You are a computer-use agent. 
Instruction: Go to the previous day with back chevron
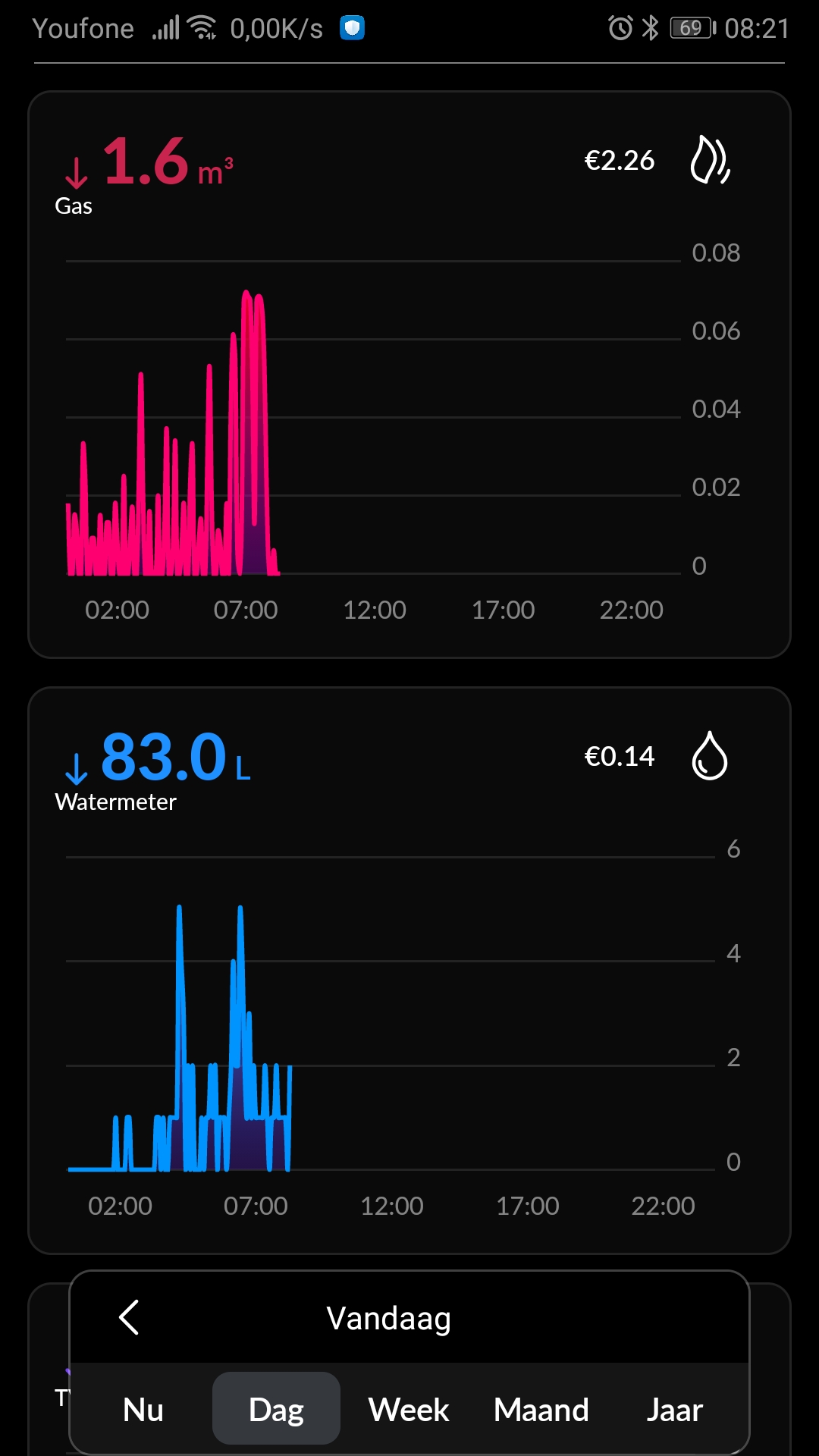click(x=130, y=1317)
